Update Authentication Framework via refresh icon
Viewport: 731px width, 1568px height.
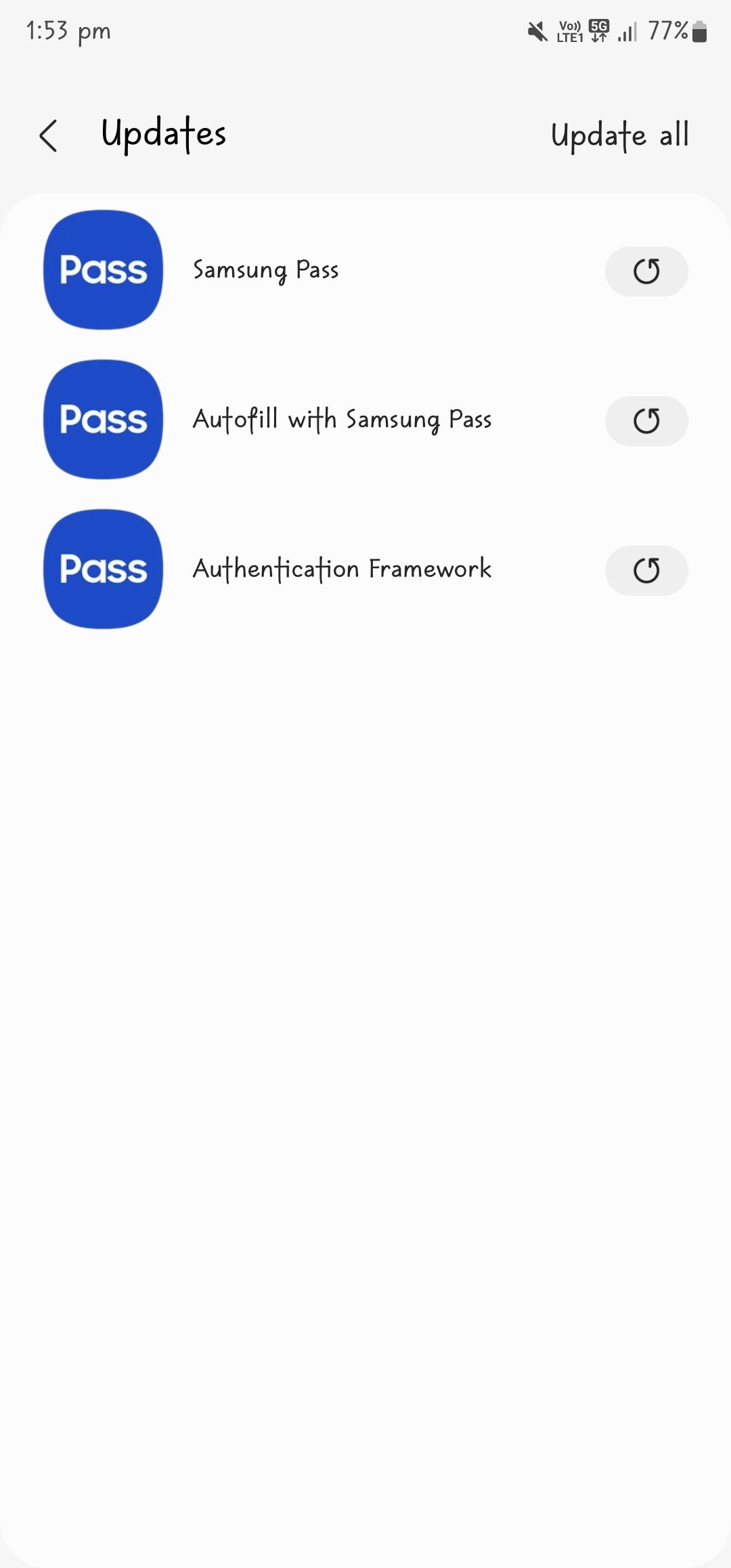646,570
